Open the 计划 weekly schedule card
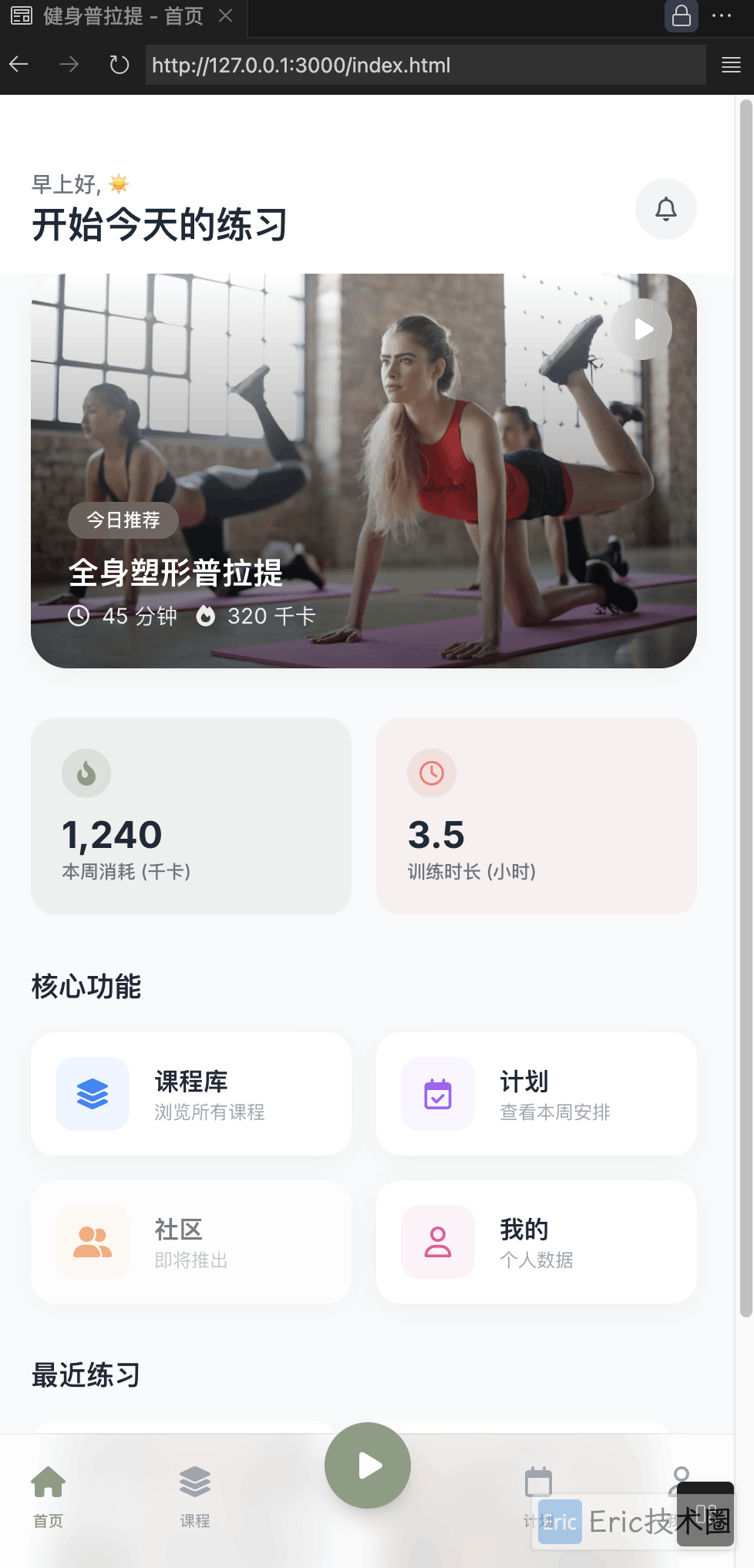Viewport: 754px width, 1568px height. (x=536, y=1093)
